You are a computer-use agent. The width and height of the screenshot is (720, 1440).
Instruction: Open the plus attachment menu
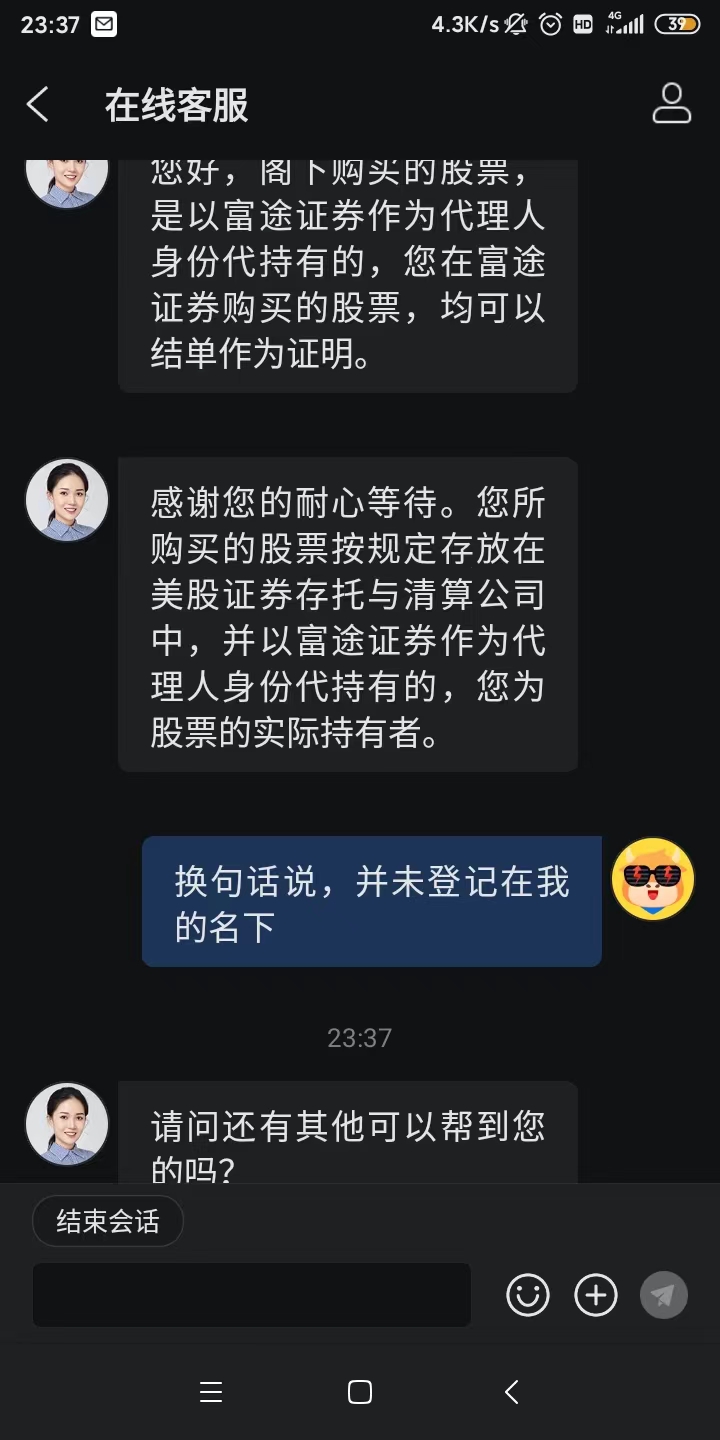point(596,1296)
